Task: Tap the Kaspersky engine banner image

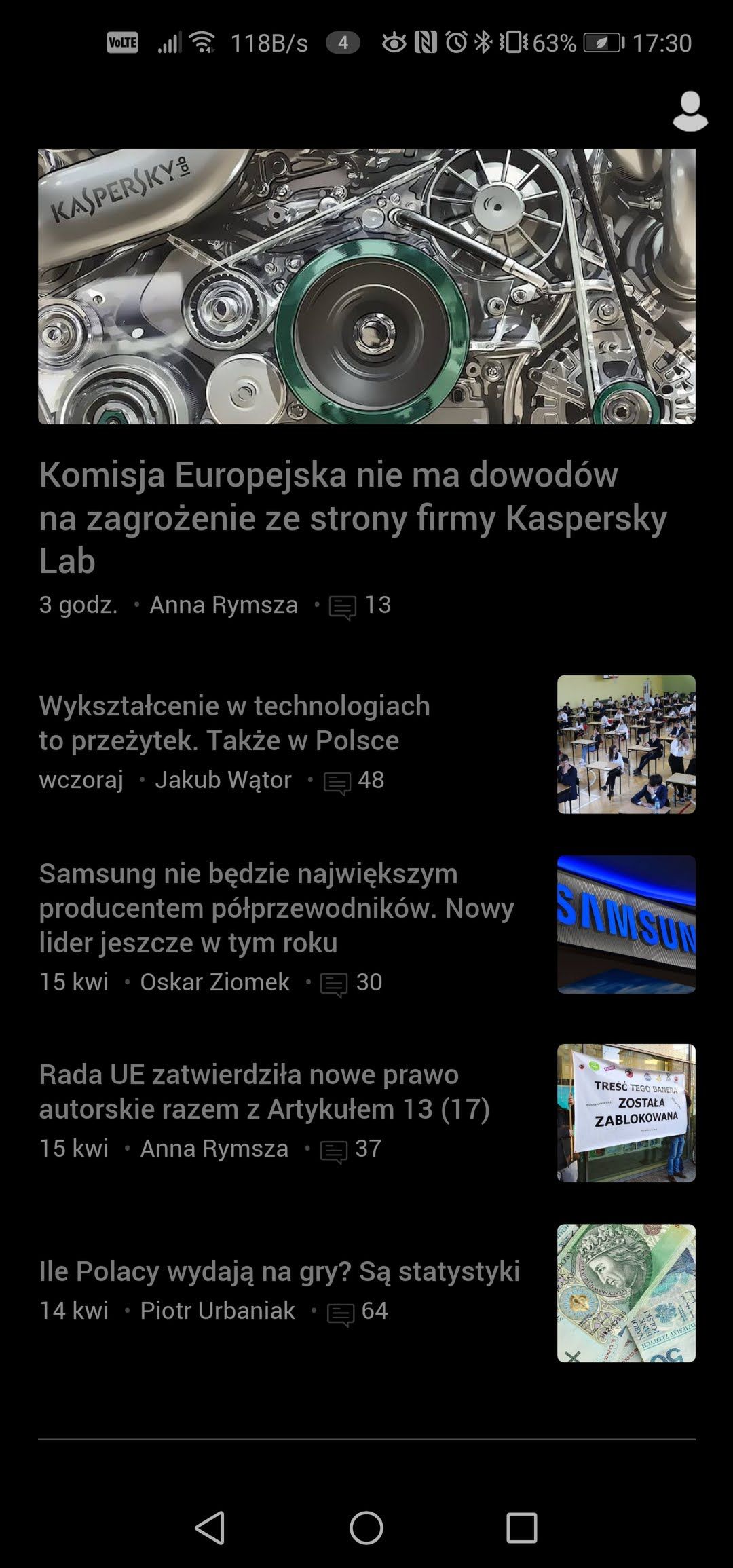Action: pos(366,286)
